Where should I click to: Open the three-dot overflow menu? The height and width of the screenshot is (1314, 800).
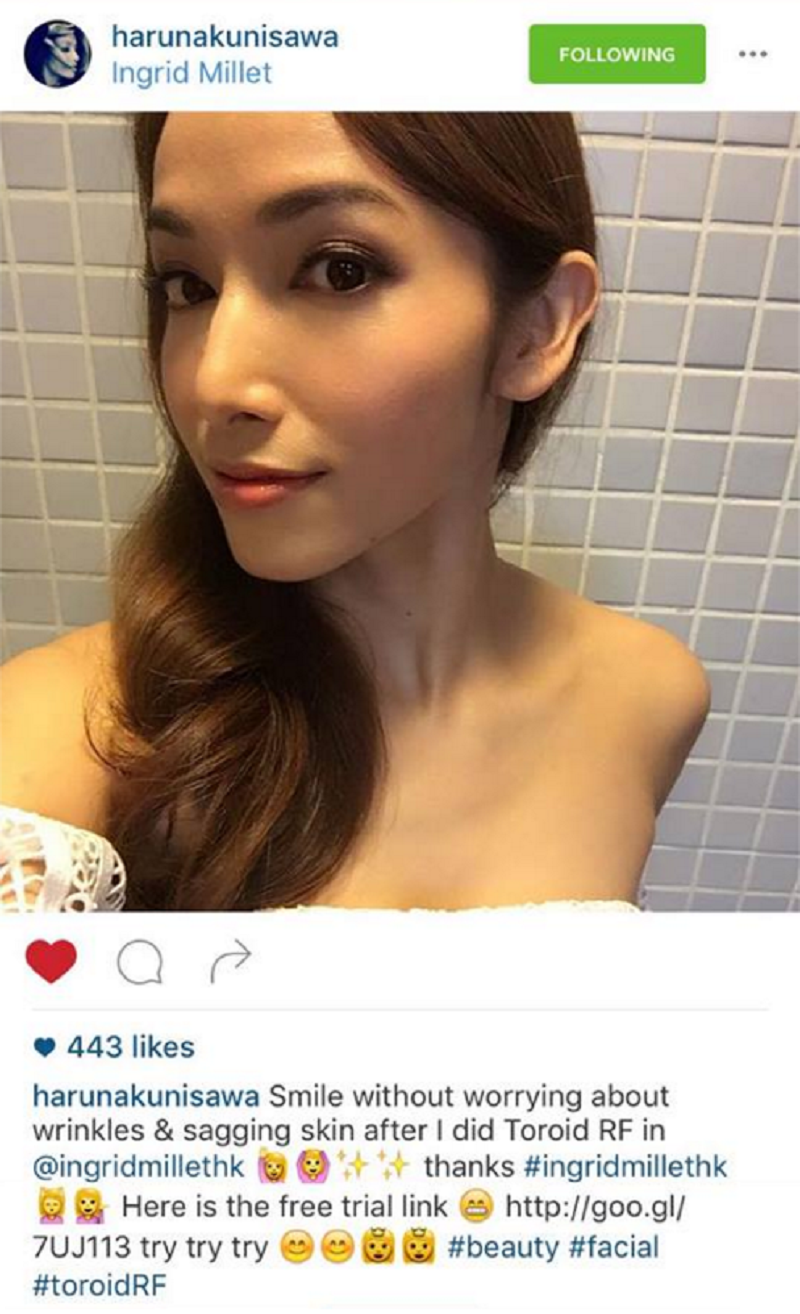pyautogui.click(x=751, y=54)
